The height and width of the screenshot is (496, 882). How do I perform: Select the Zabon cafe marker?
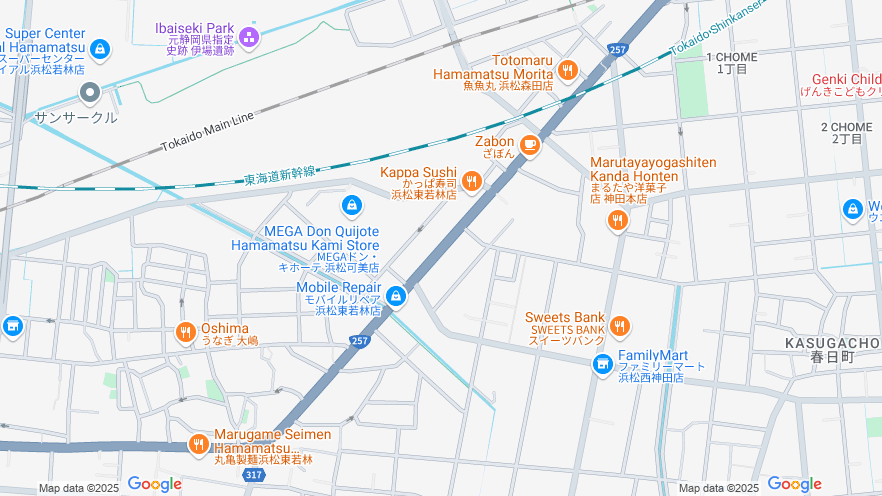coord(530,146)
